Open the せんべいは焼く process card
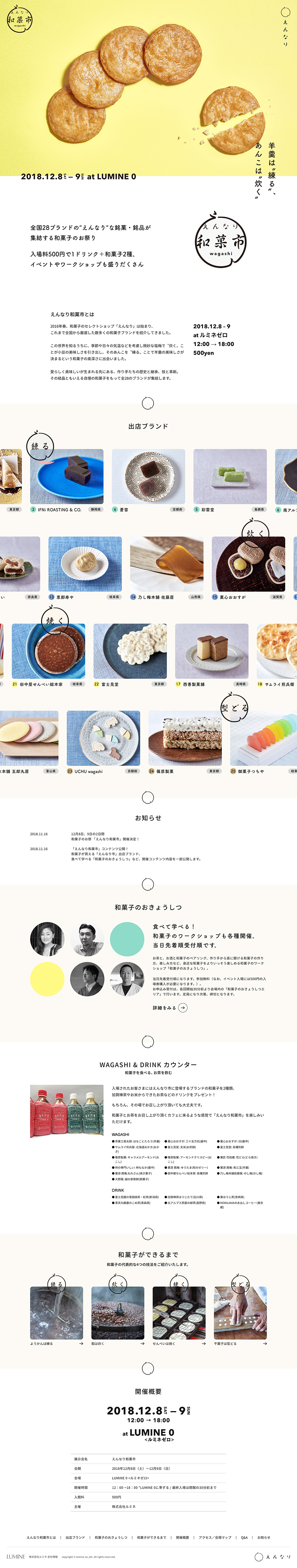Image resolution: width=297 pixels, height=1568 pixels. pos(179,1315)
